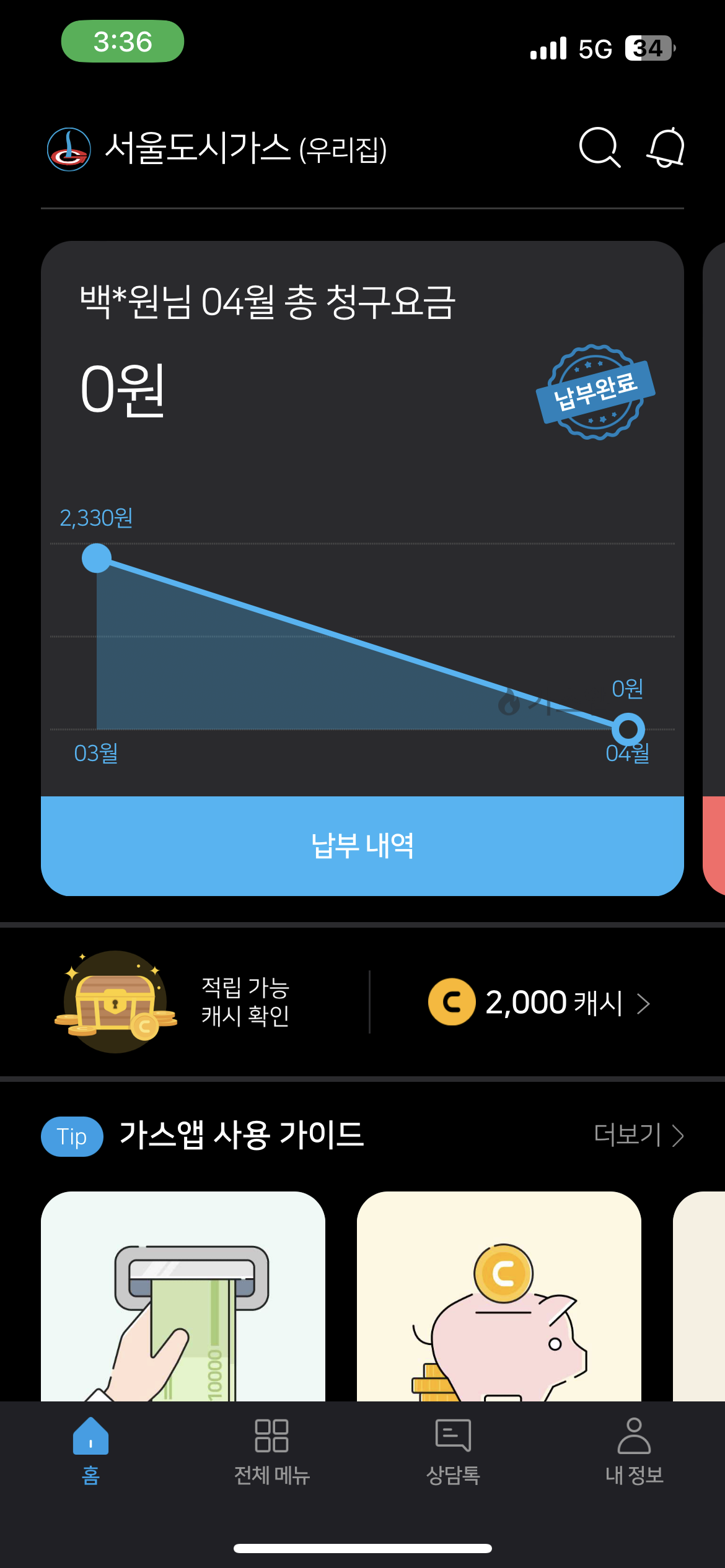Tap 더보기 for gas app guides
The image size is (725, 1568).
[x=638, y=1135]
